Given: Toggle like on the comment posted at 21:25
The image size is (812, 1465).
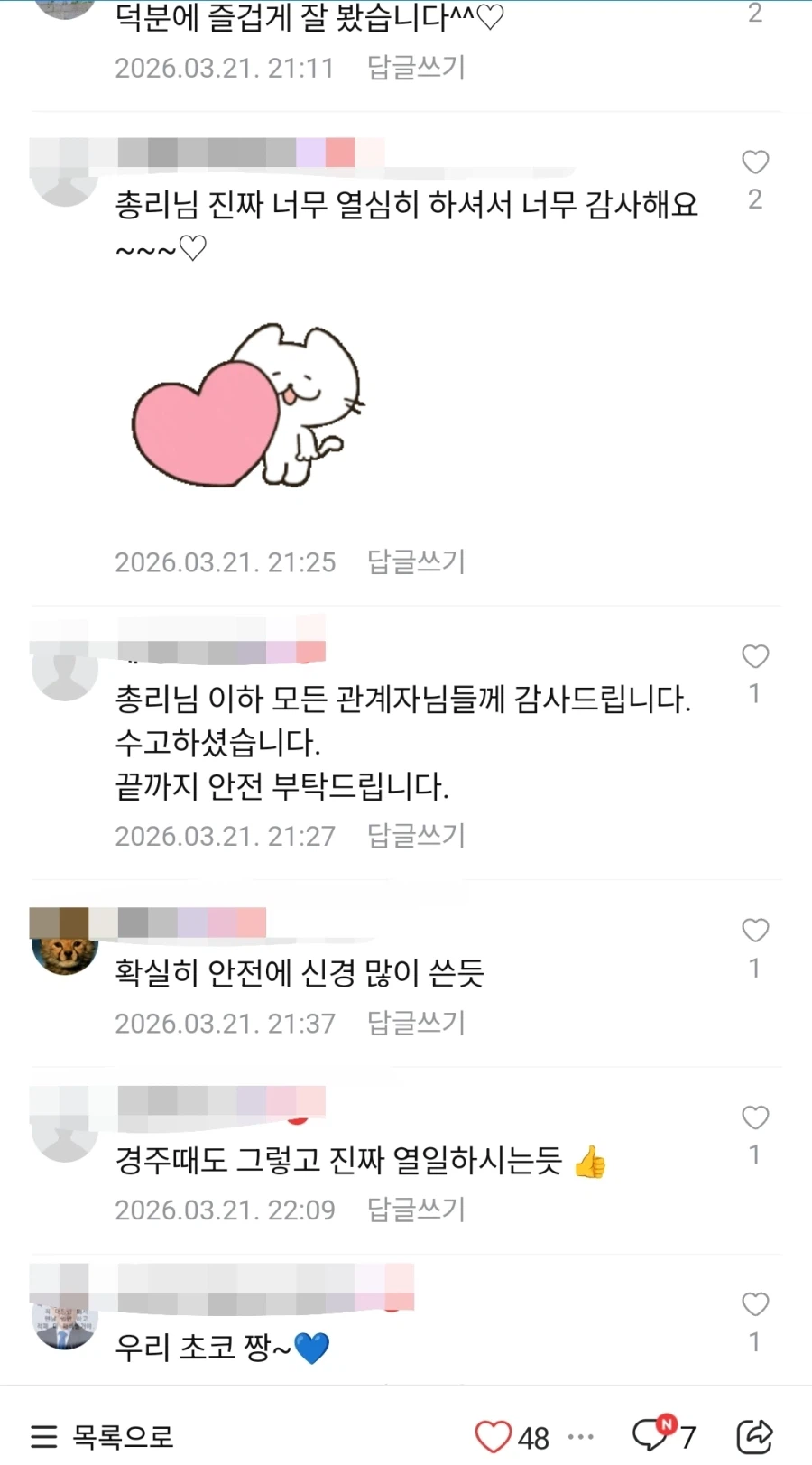Looking at the screenshot, I should 754,162.
